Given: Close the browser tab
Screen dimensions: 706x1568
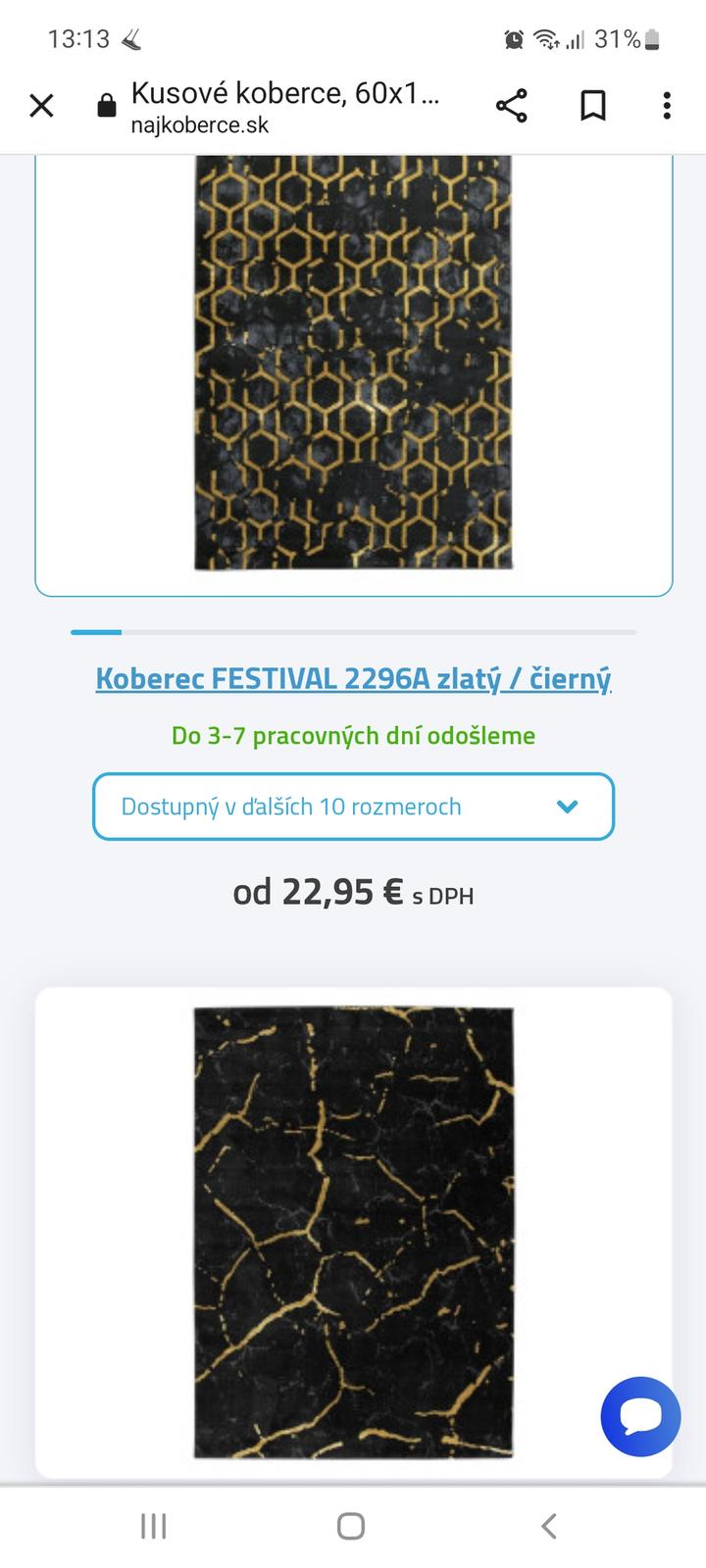Looking at the screenshot, I should pos(41,105).
